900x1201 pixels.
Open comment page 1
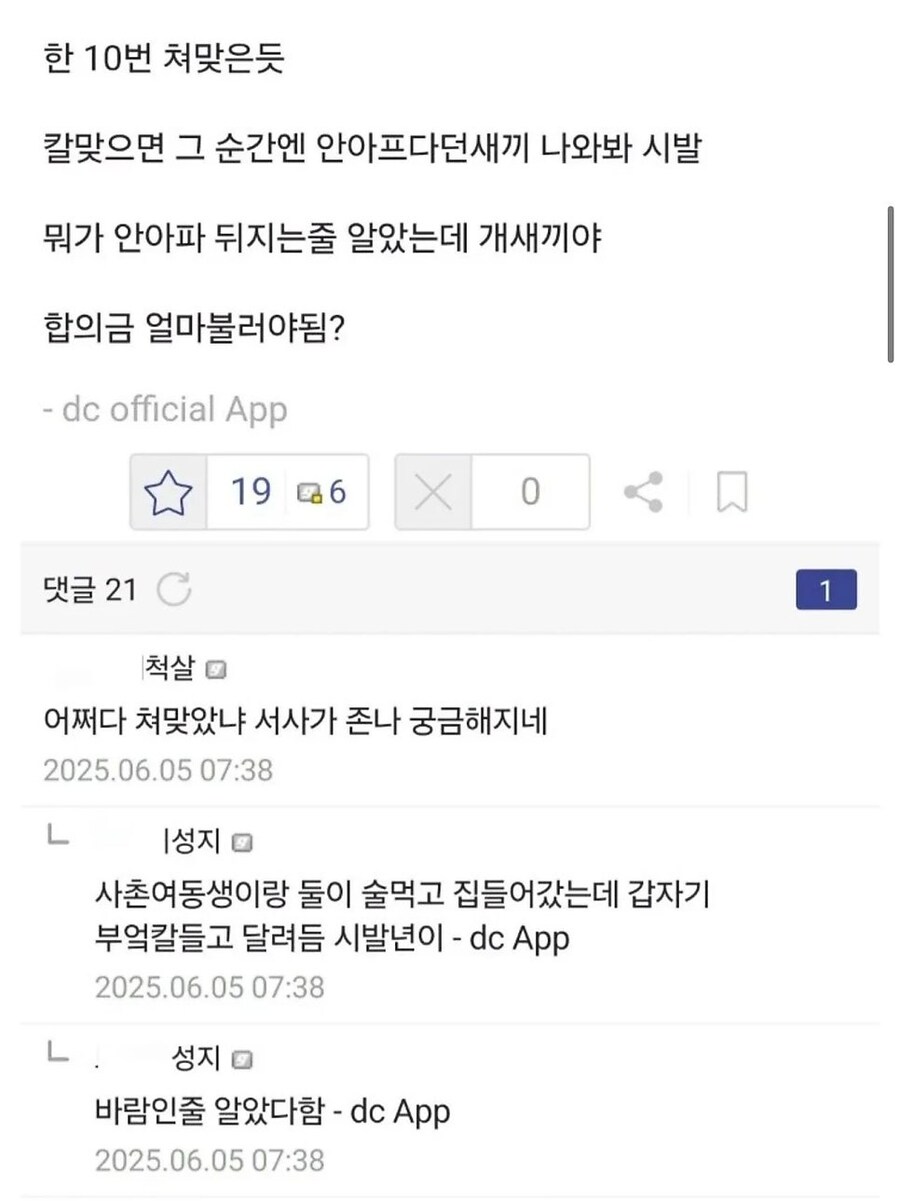pyautogui.click(x=826, y=590)
